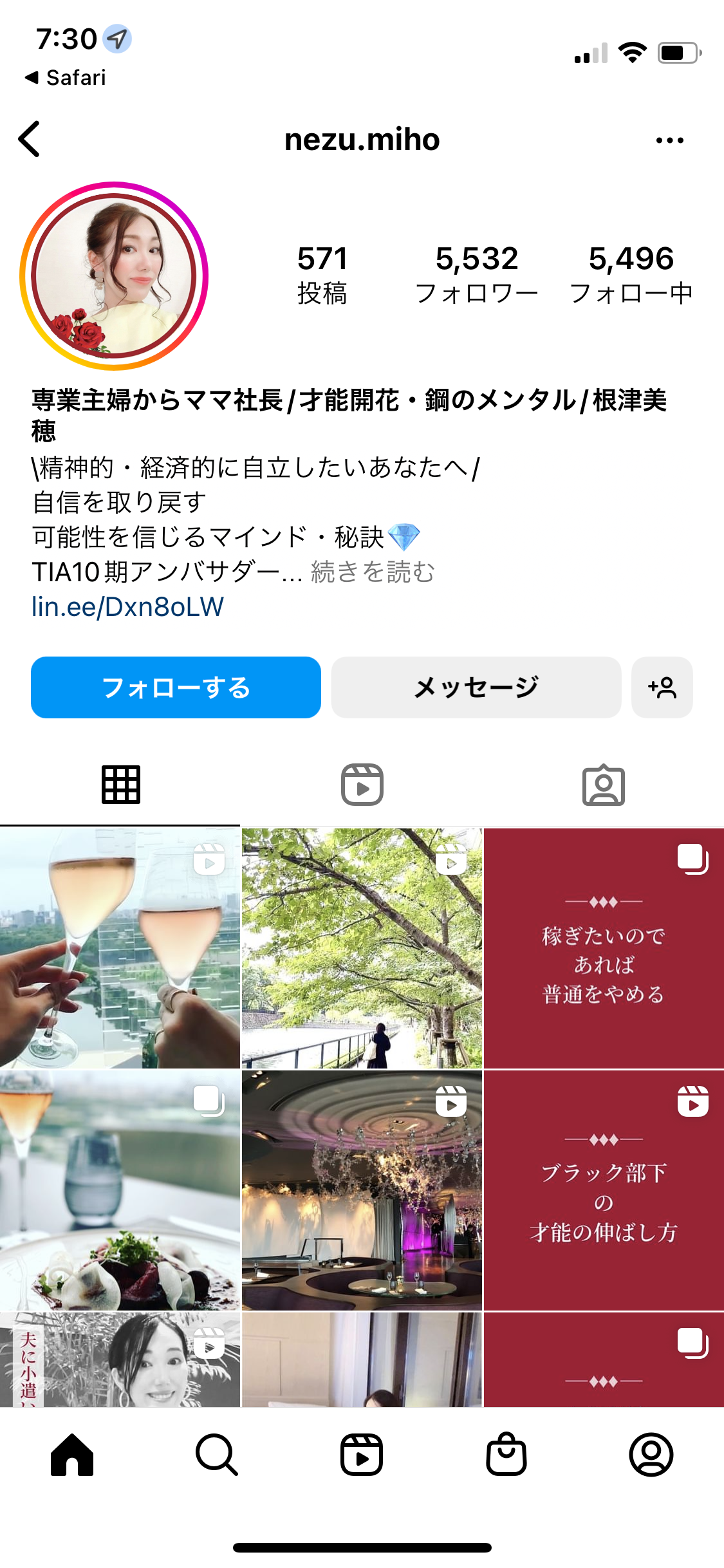Show suggested accounts with add-person icon
724x1568 pixels.
(662, 687)
